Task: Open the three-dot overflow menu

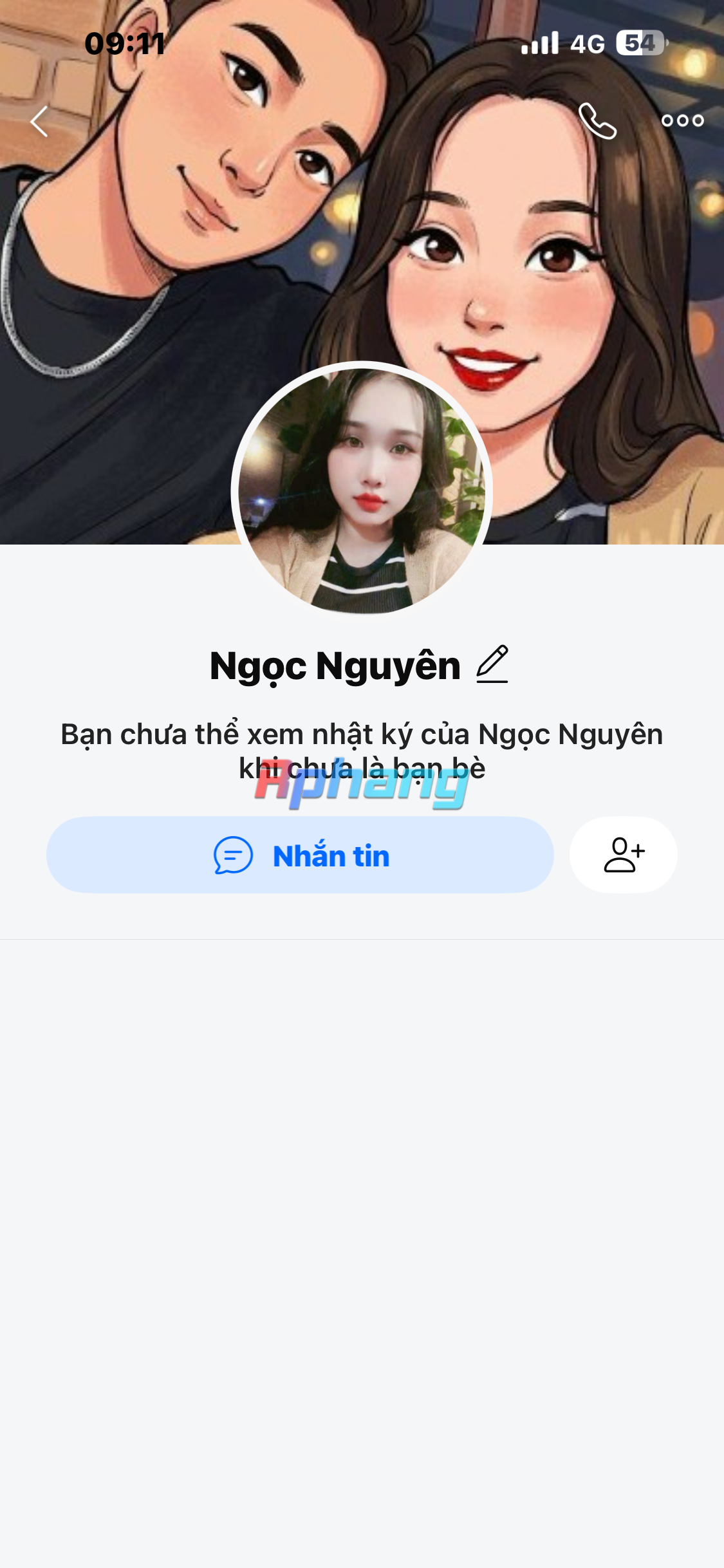Action: tap(683, 120)
